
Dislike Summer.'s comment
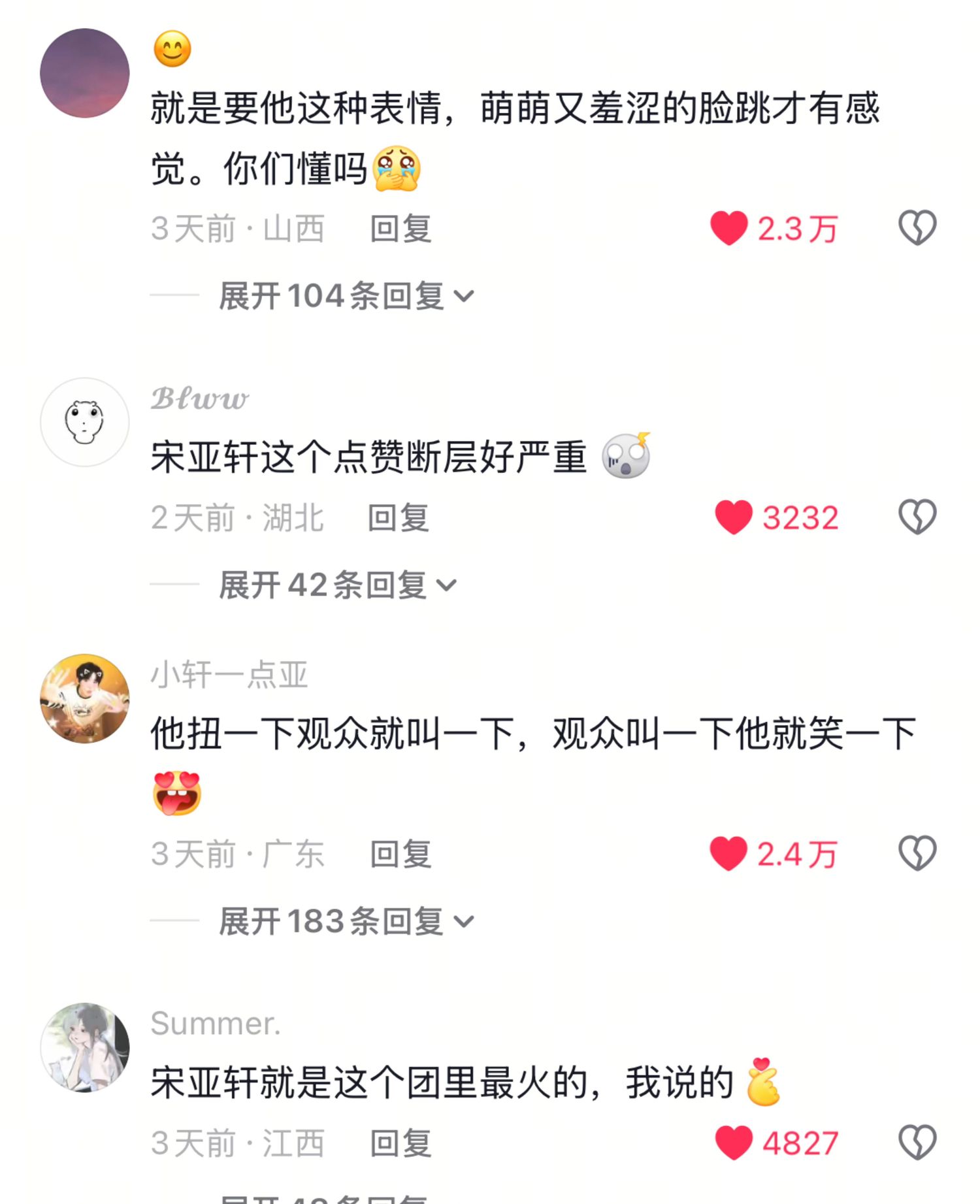click(917, 1143)
